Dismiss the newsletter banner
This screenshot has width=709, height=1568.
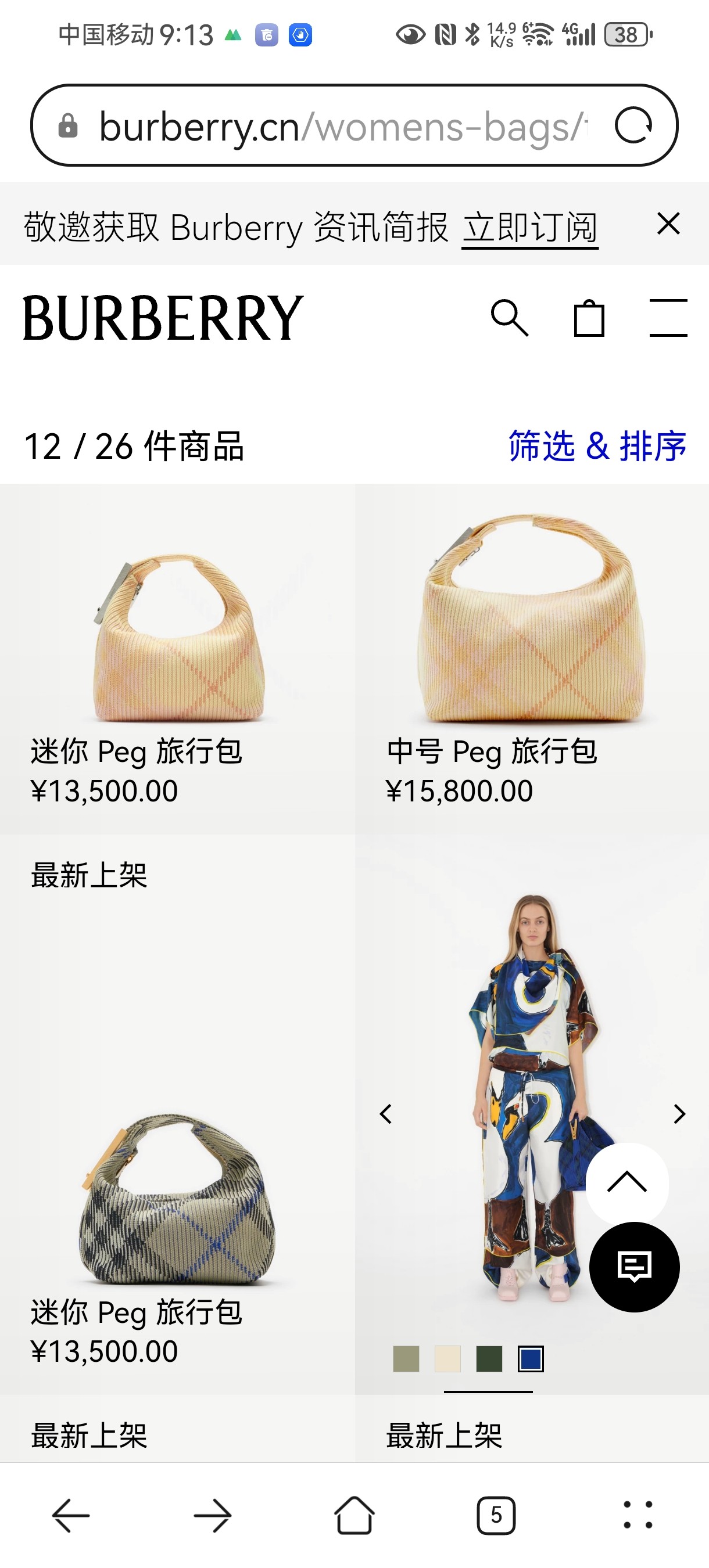[x=669, y=224]
